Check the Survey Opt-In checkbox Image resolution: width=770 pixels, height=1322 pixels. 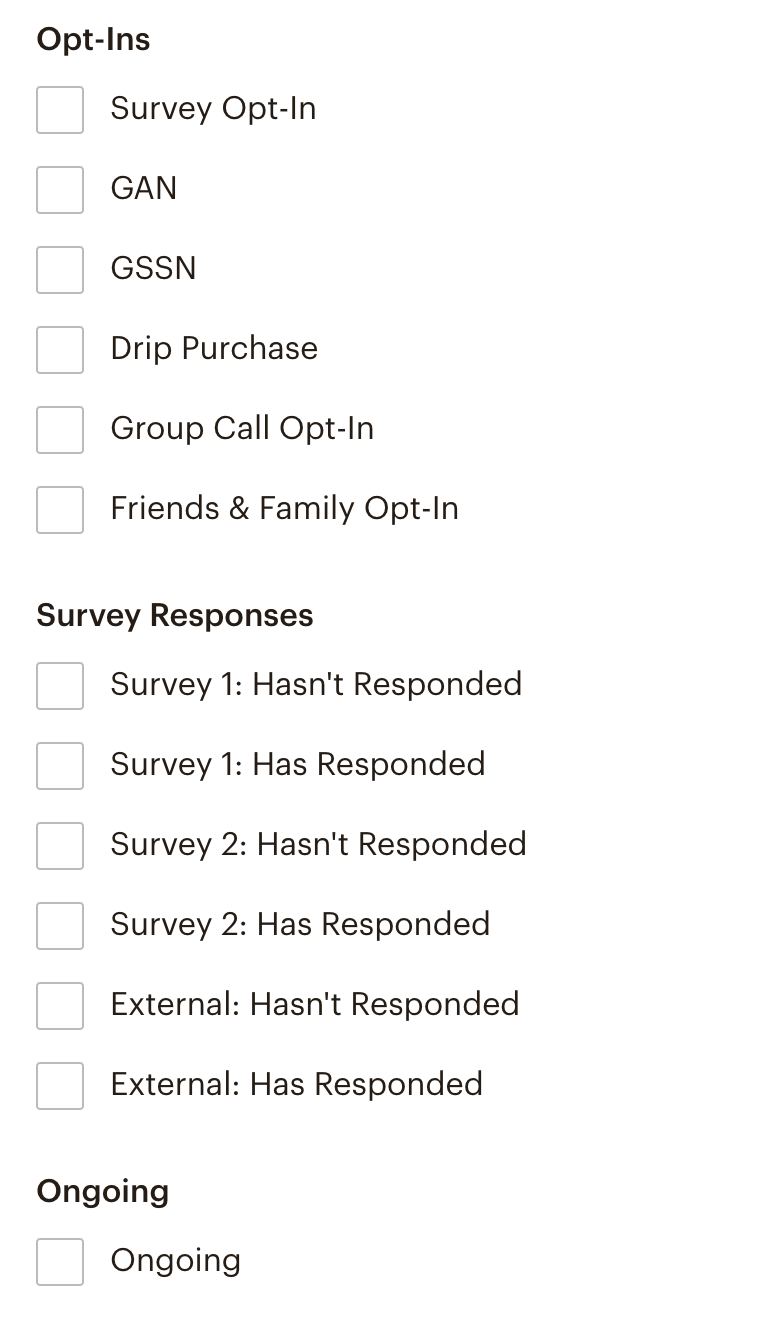(x=60, y=109)
